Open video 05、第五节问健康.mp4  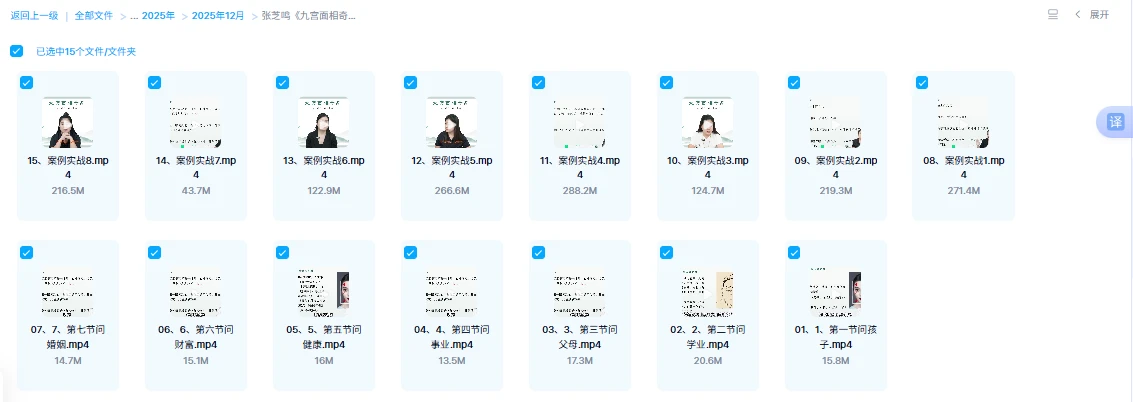point(323,293)
